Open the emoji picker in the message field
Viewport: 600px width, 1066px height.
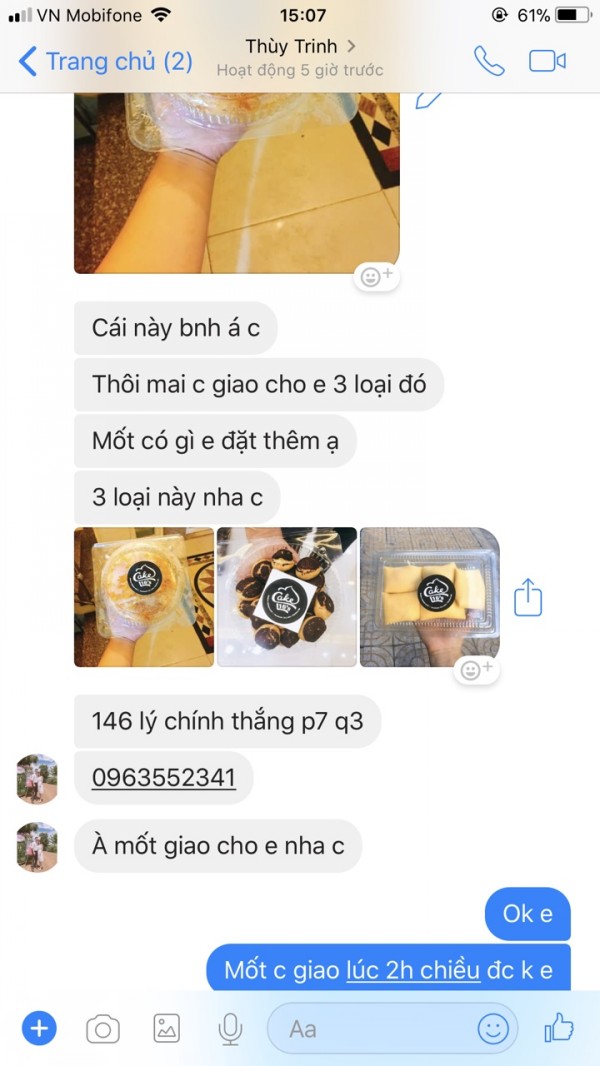[x=493, y=1028]
